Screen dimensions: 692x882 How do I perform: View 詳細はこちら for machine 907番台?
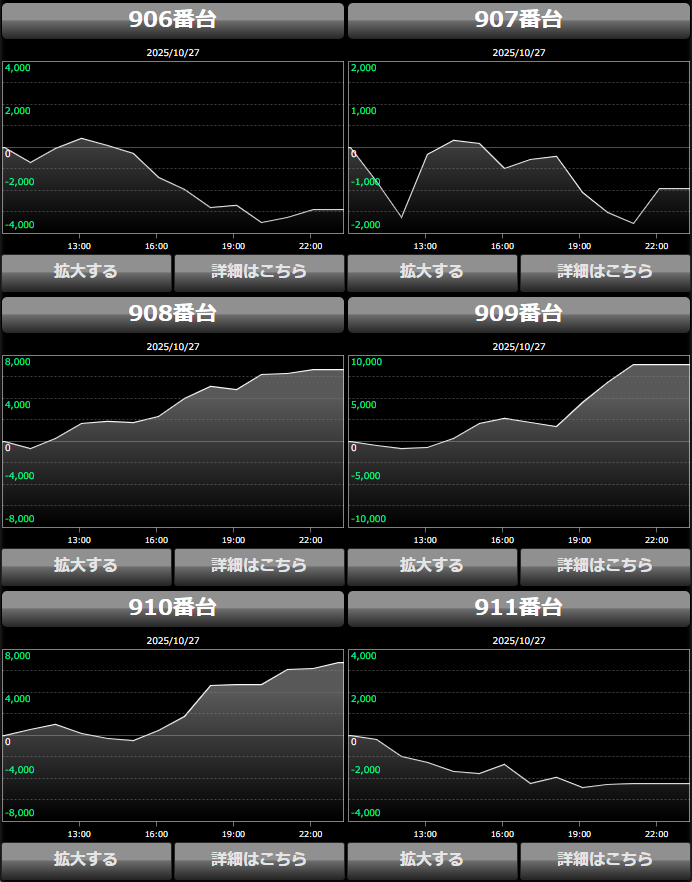coord(605,271)
